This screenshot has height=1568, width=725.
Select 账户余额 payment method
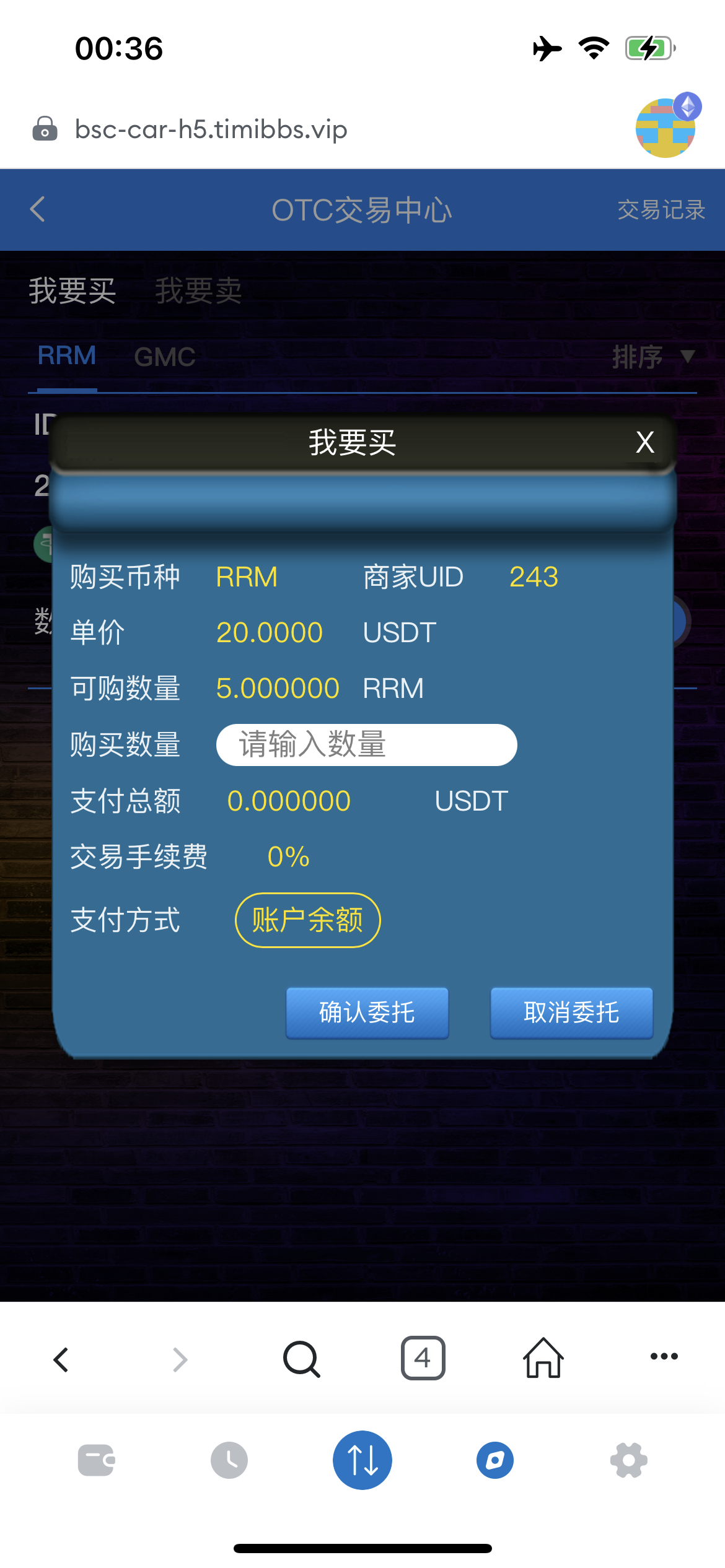307,920
